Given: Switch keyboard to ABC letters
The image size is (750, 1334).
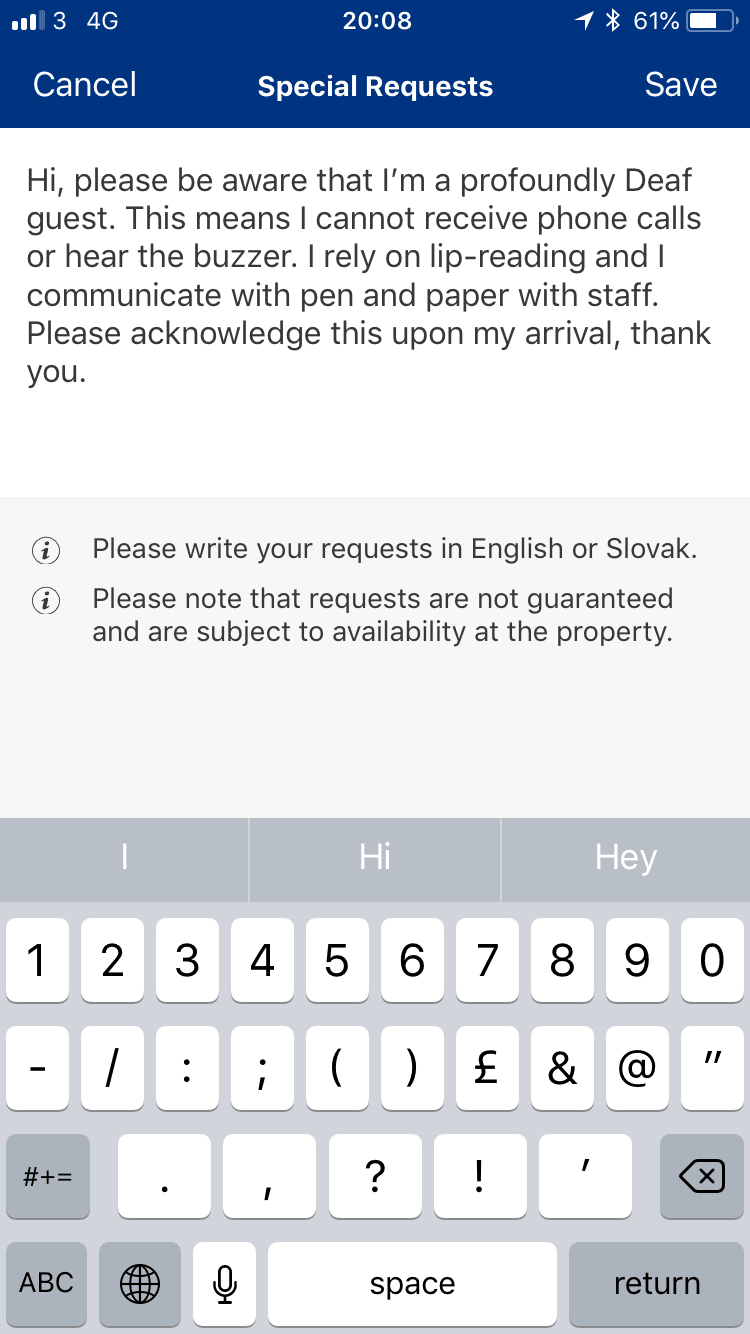Looking at the screenshot, I should 47,1284.
